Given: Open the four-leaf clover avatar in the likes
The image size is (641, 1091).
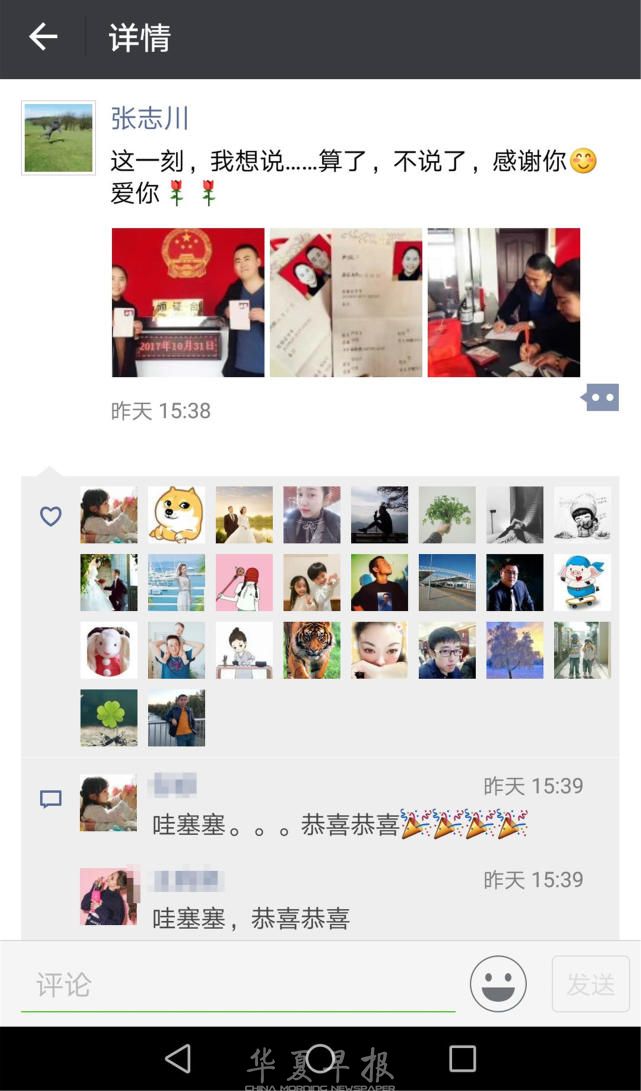Looking at the screenshot, I should coord(109,718).
